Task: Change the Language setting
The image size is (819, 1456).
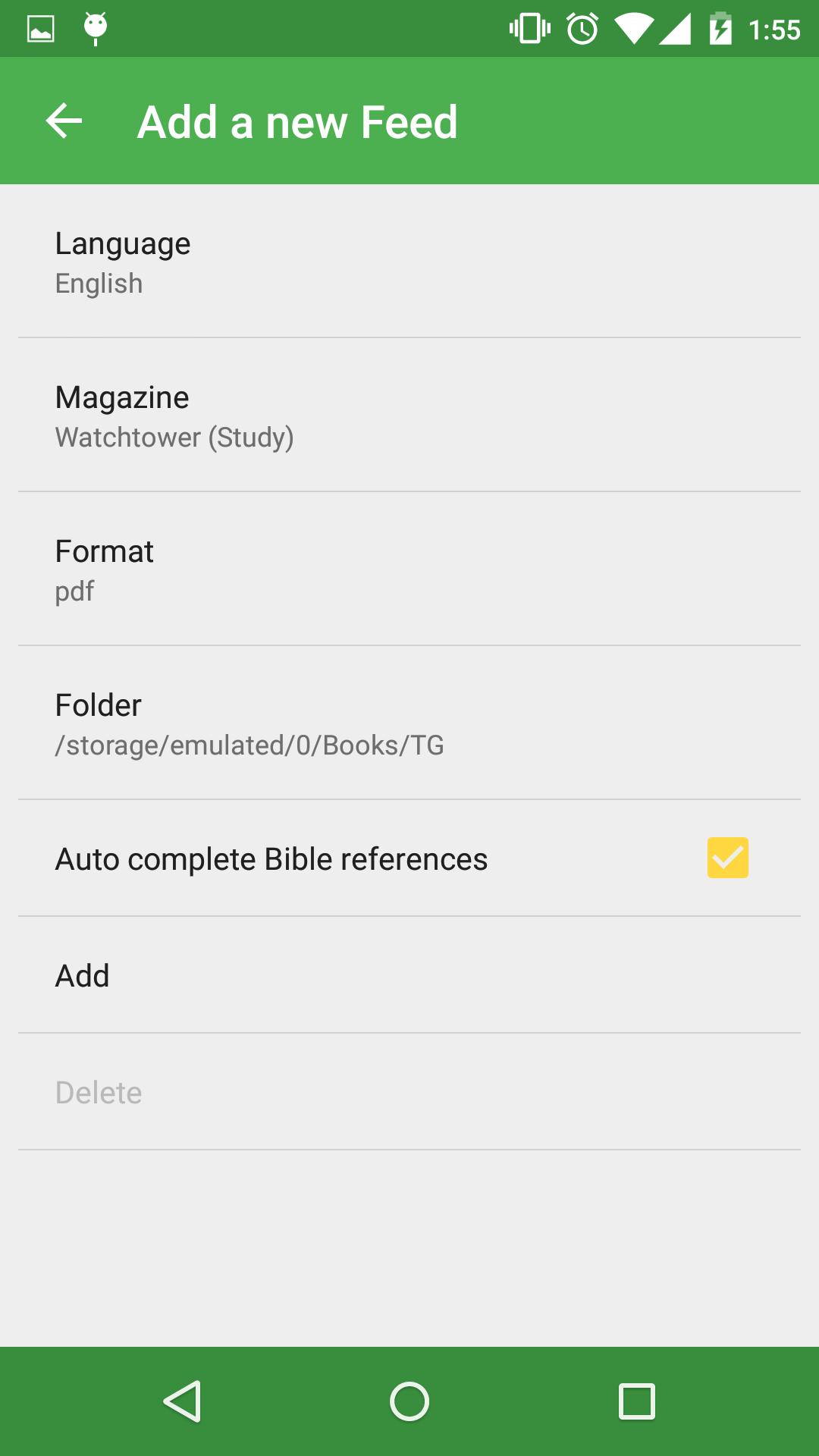Action: (x=409, y=262)
